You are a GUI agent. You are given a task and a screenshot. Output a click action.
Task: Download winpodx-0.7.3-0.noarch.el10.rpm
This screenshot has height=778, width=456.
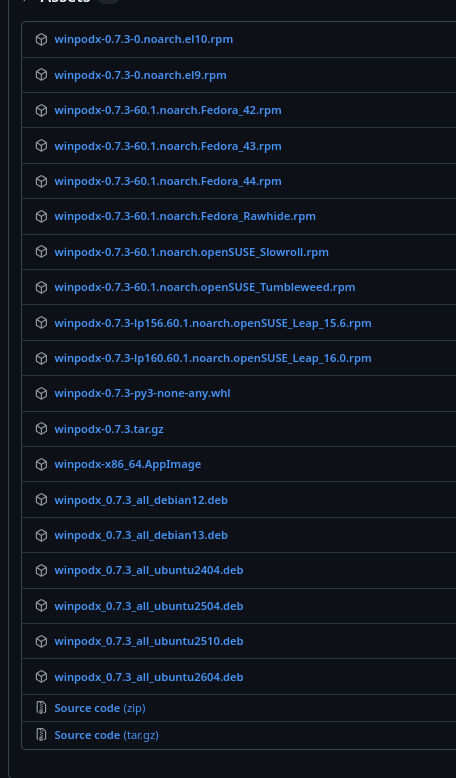[x=143, y=39]
